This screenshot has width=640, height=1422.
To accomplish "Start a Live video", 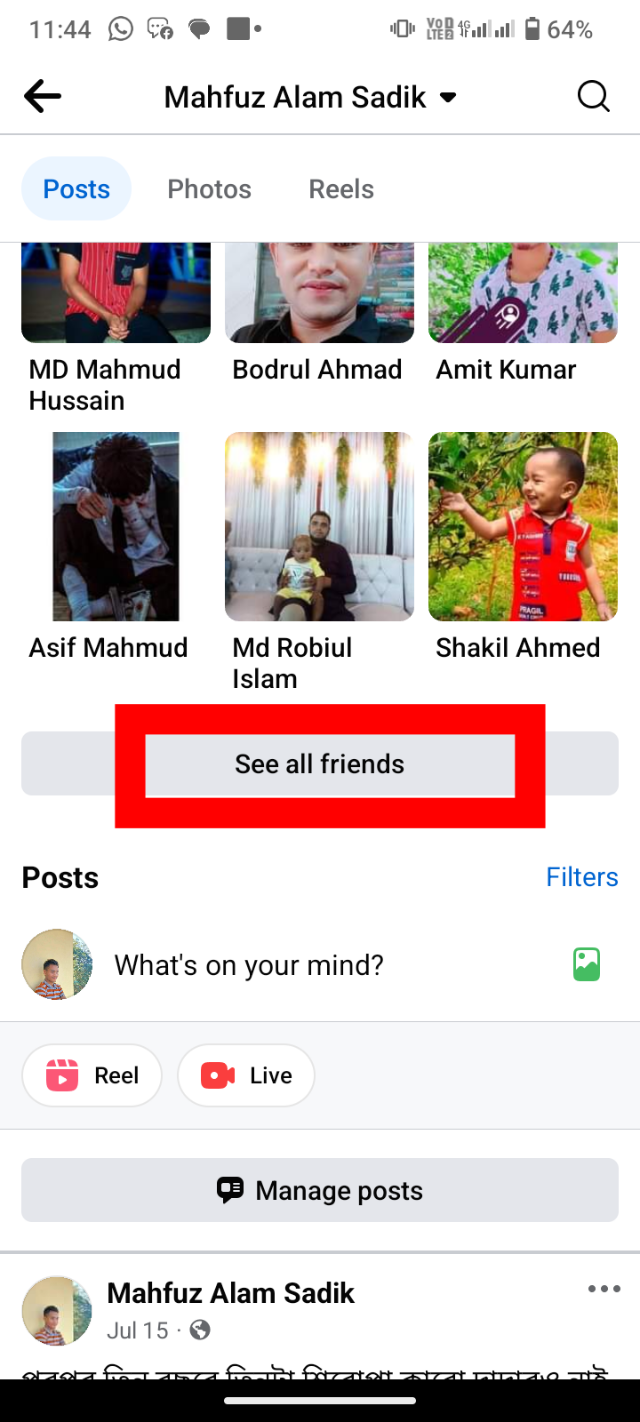I will click(x=246, y=1075).
